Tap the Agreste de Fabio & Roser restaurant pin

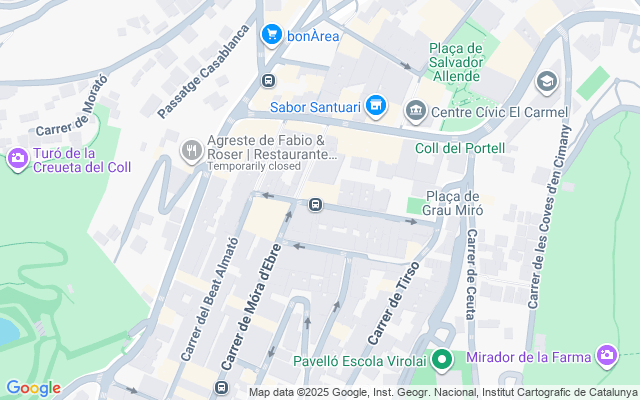point(191,151)
